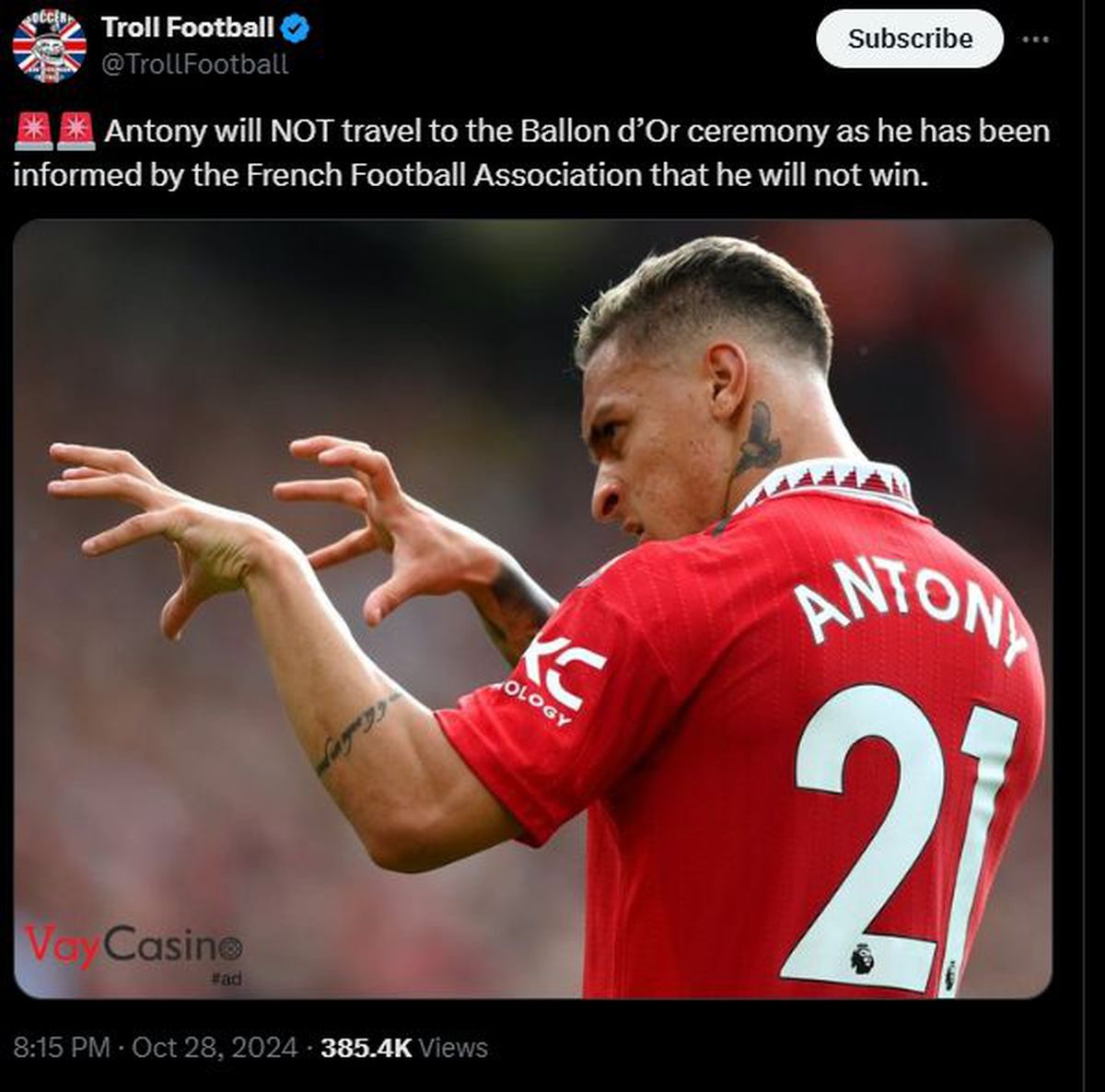Screen dimensions: 1105x1092
Task: Open the post's timestamp link
Action: pos(155,1047)
